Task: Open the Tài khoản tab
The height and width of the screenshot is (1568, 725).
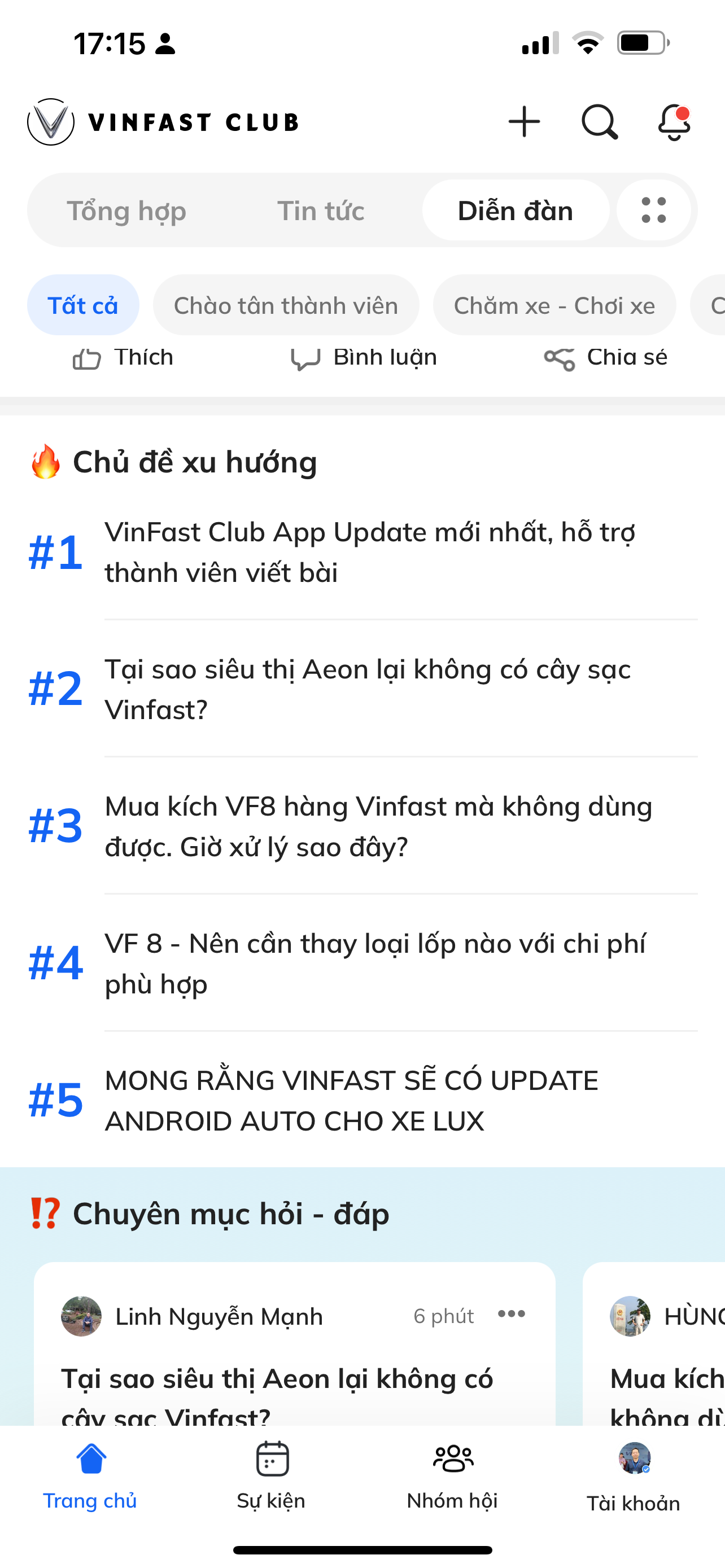Action: 634,1475
